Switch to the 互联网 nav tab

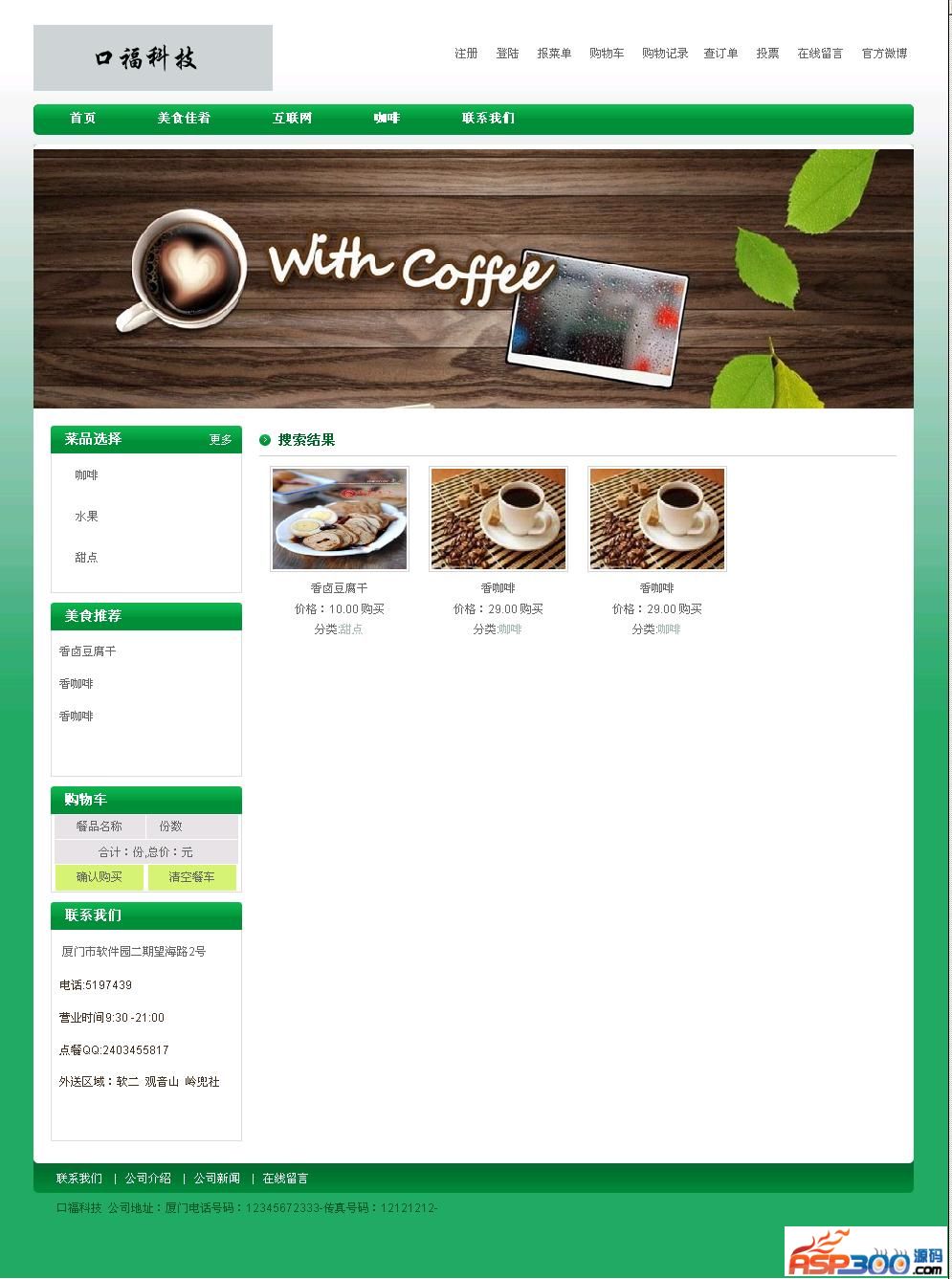coord(292,119)
